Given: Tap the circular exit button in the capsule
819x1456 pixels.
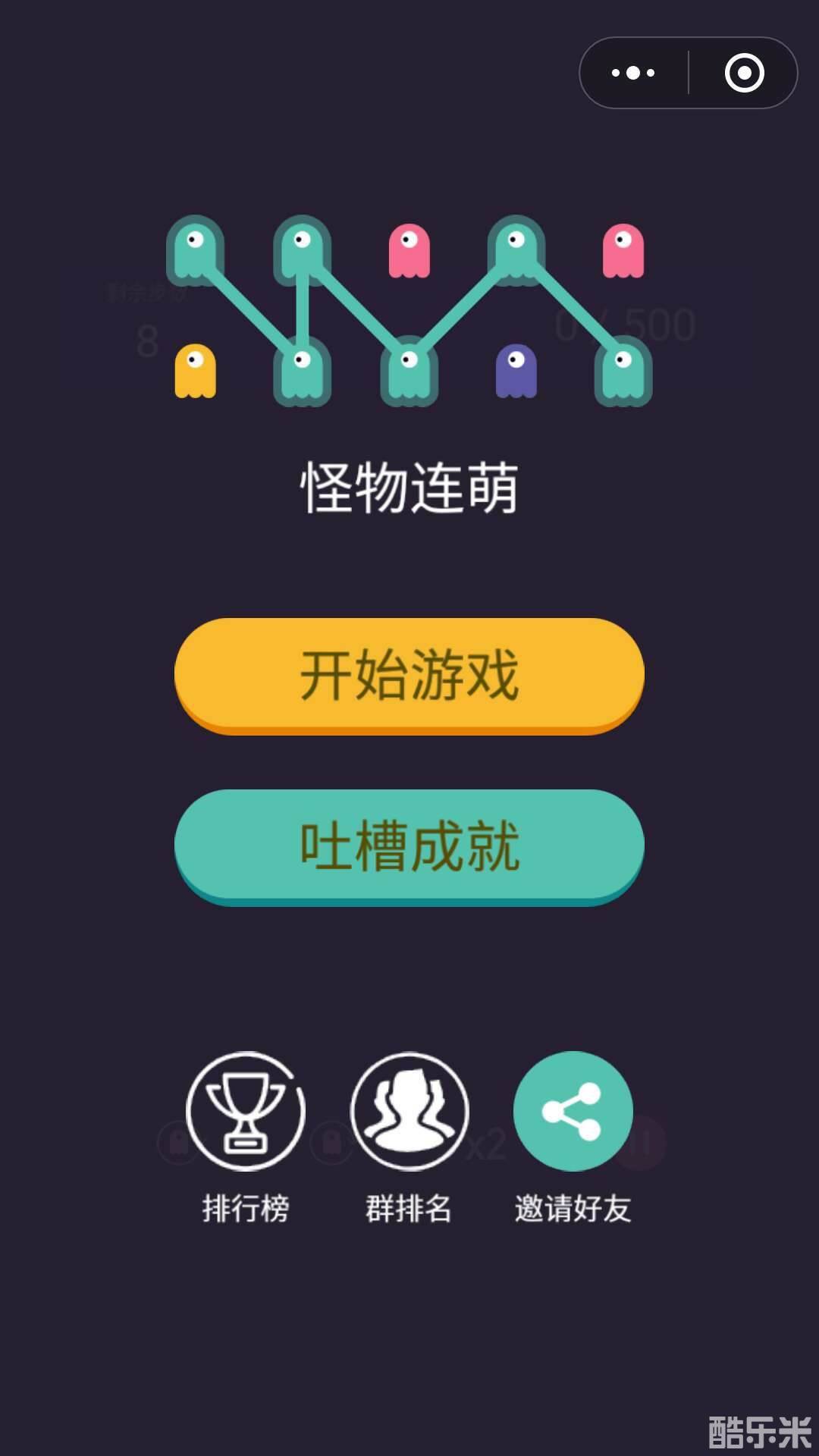Looking at the screenshot, I should (746, 74).
